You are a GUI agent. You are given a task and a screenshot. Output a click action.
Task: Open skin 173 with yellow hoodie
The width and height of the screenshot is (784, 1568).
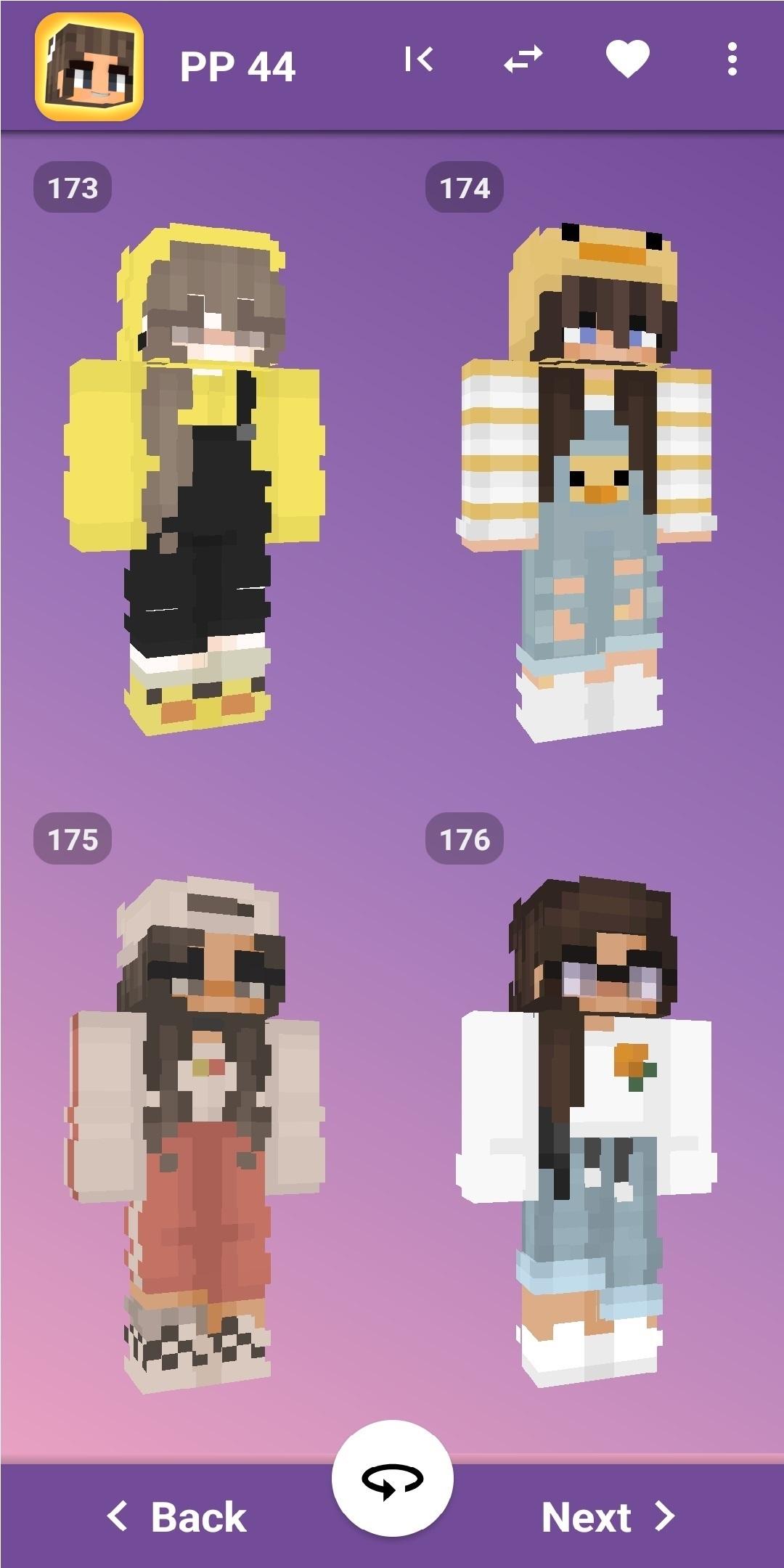[x=195, y=479]
